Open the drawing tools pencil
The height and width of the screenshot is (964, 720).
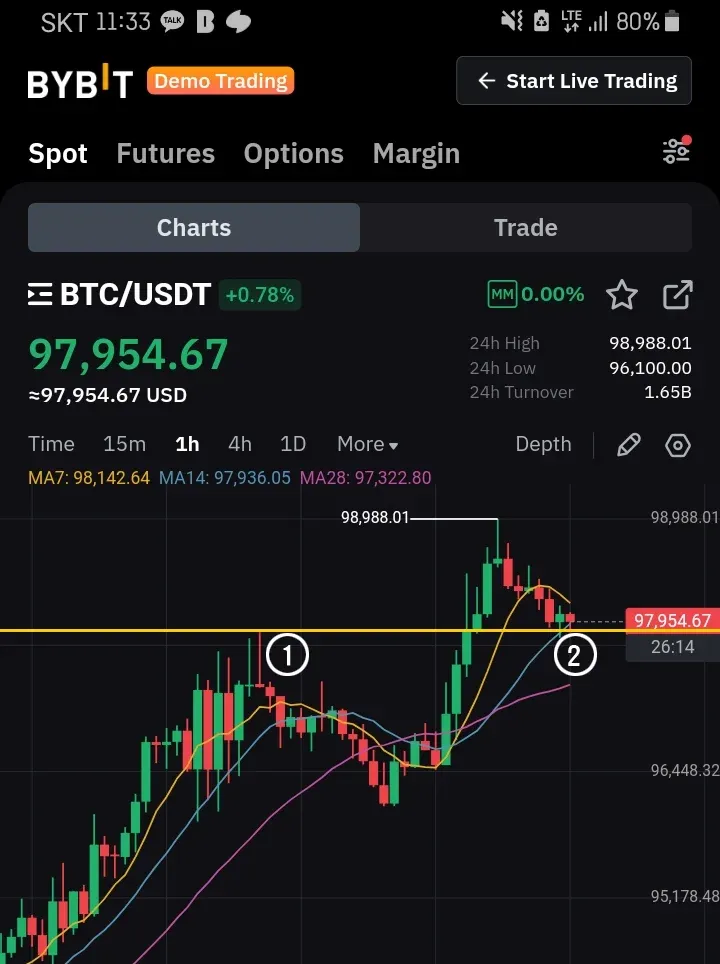coord(628,445)
